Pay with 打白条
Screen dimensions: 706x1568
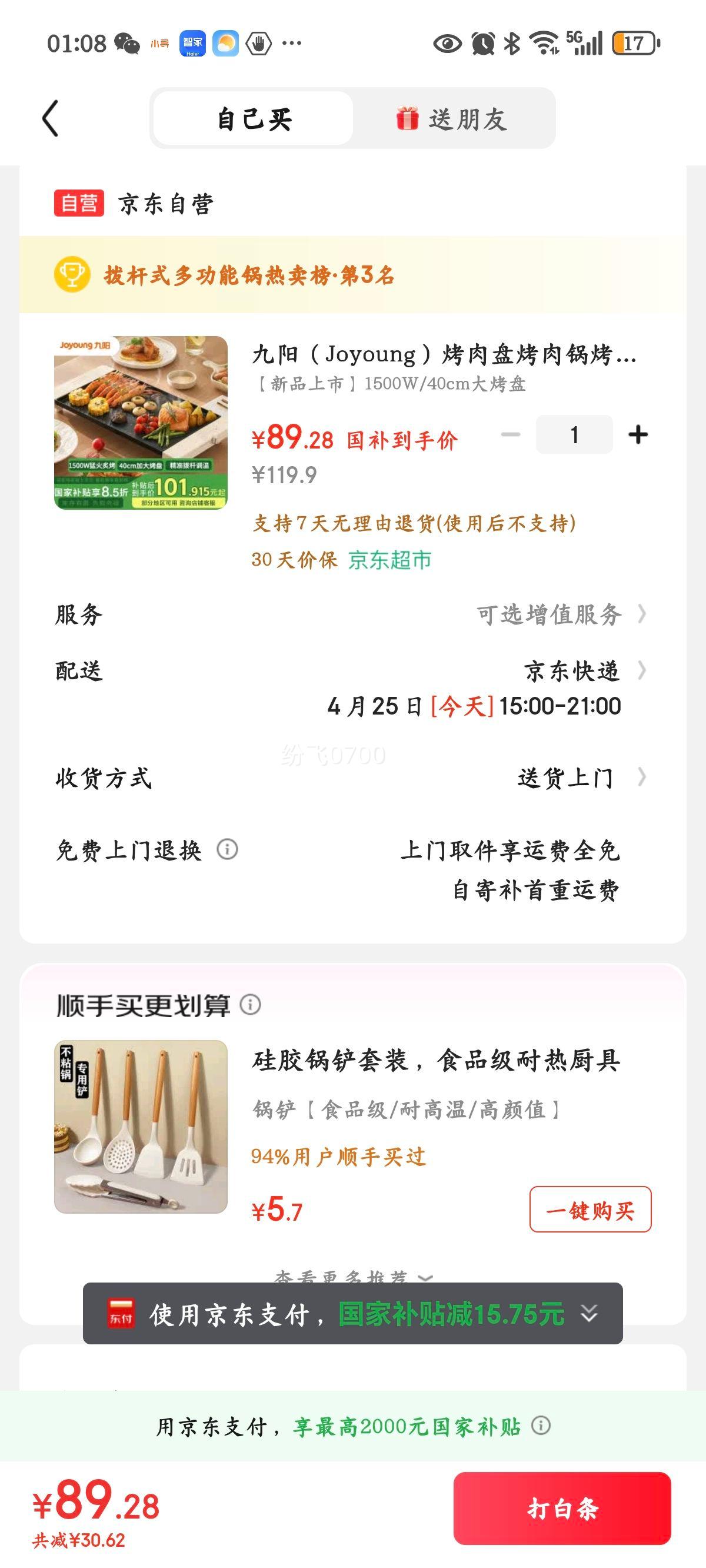tap(562, 1508)
